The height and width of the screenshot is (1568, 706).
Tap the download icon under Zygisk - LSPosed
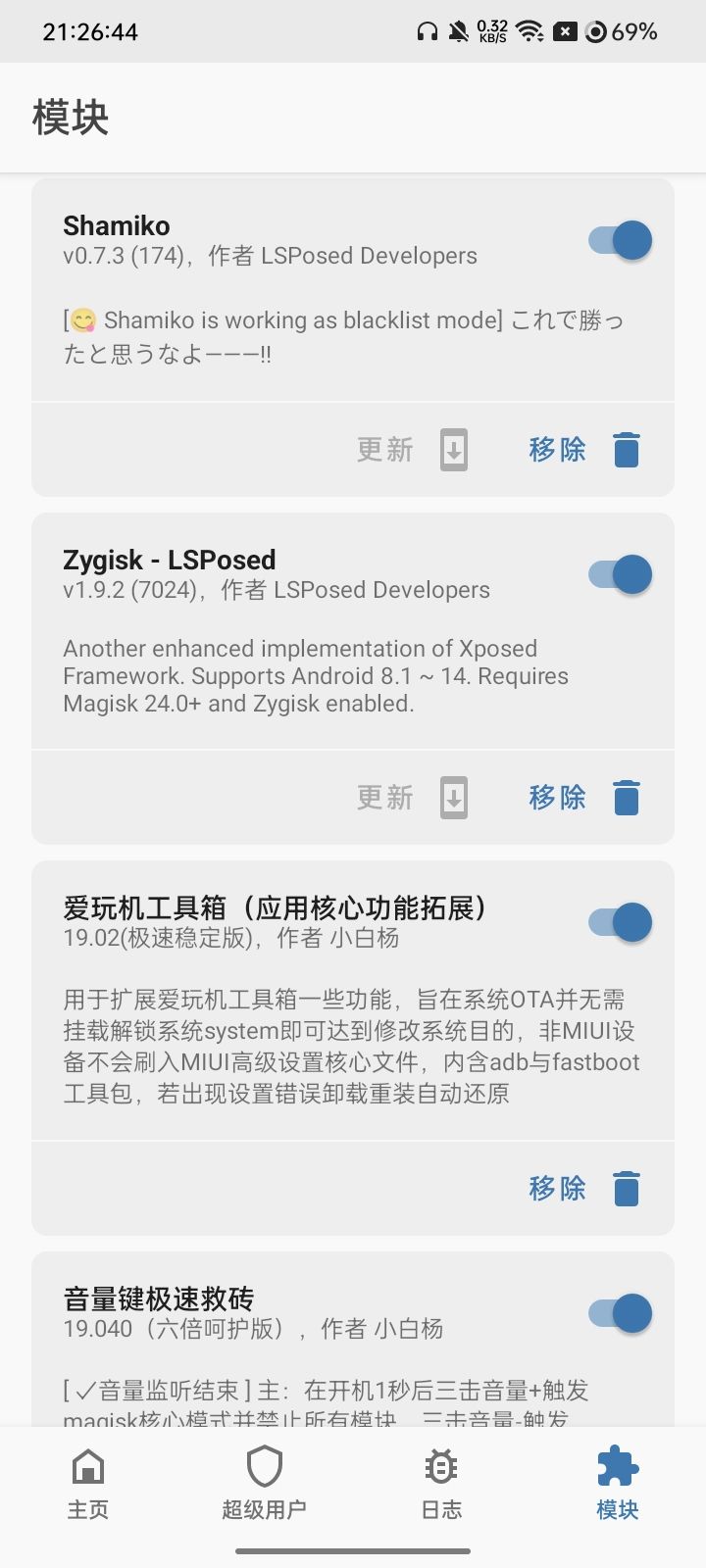pos(452,797)
